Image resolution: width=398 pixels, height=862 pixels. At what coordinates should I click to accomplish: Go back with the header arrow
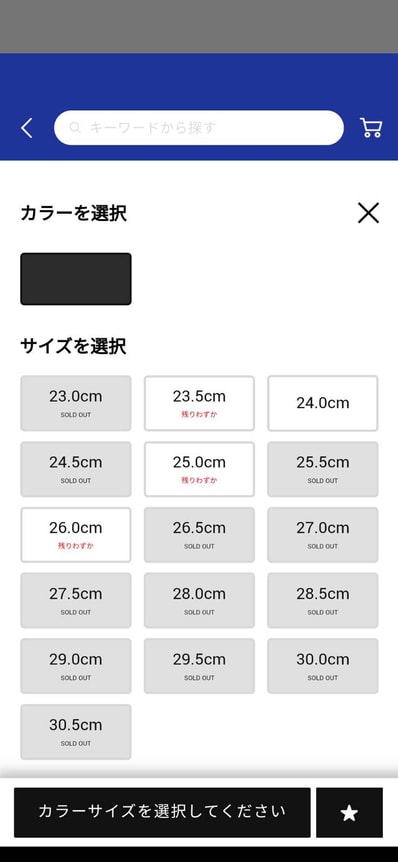pyautogui.click(x=27, y=128)
